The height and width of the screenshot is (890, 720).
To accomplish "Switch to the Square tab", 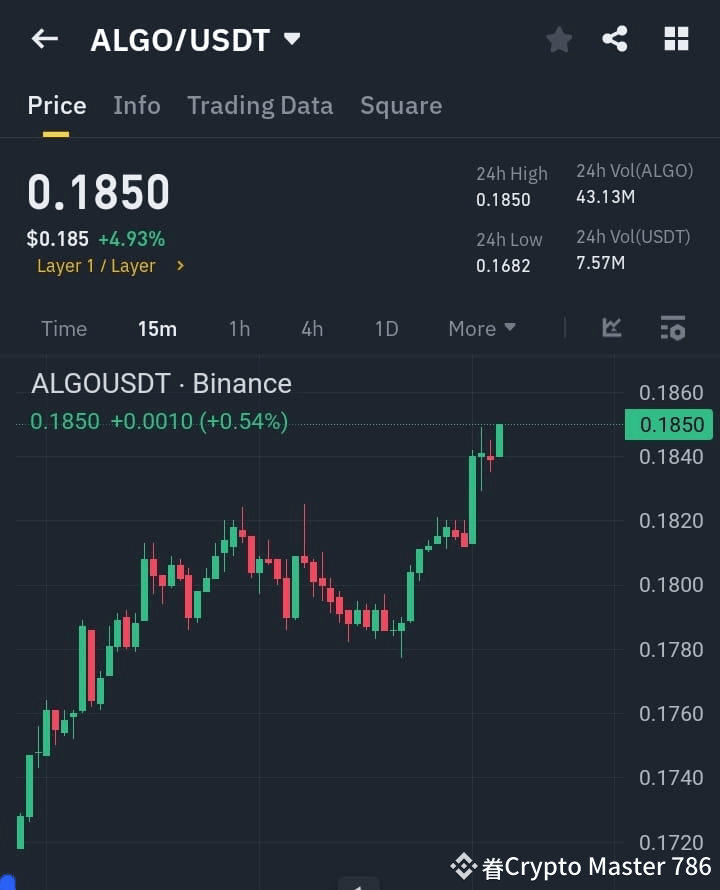I will click(x=401, y=105).
